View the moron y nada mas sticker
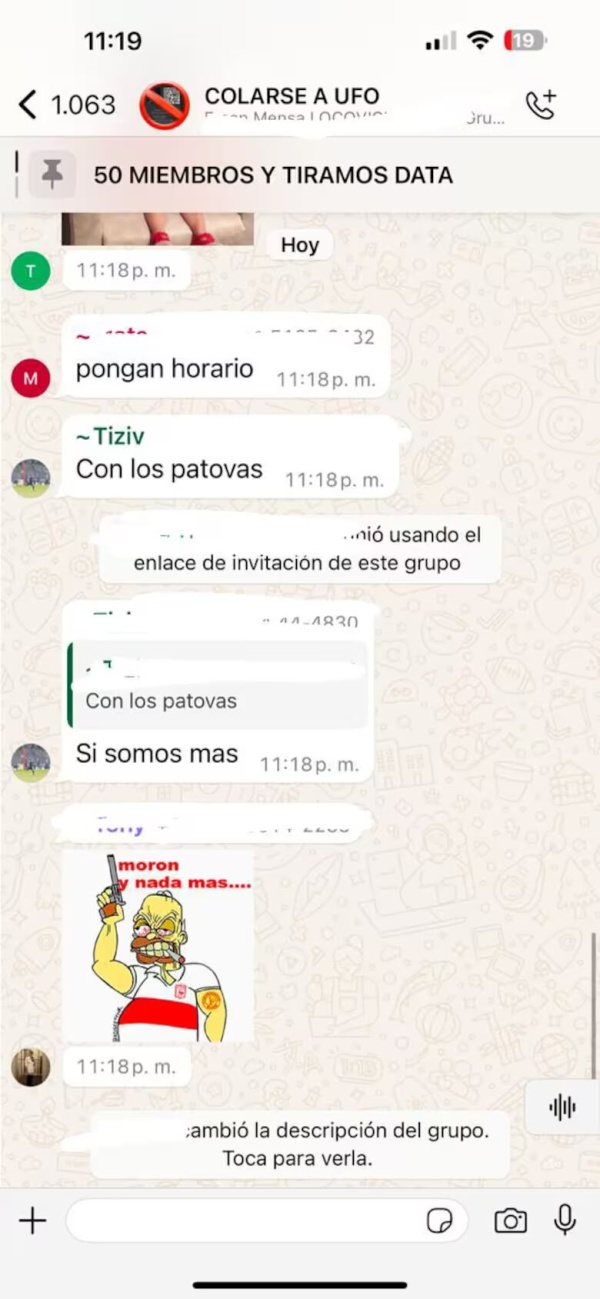Viewport: 600px width, 1299px height. click(158, 946)
